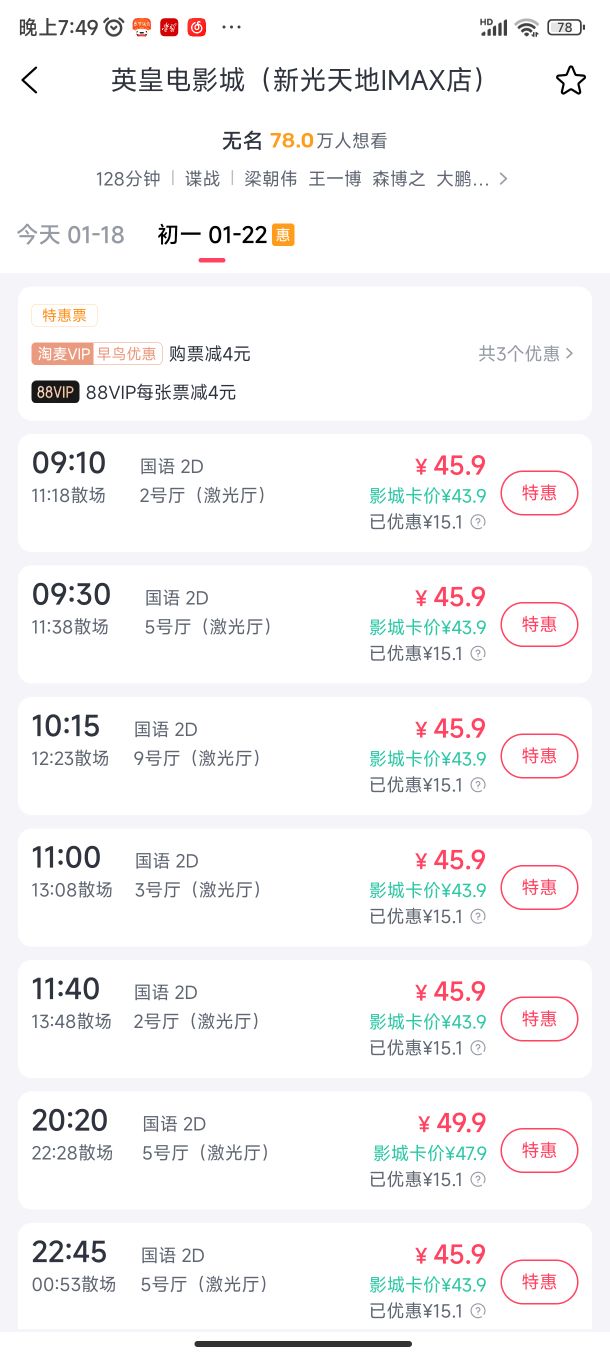Open discount info icon on 09:10 showing
The image size is (610, 1356).
pos(478,522)
